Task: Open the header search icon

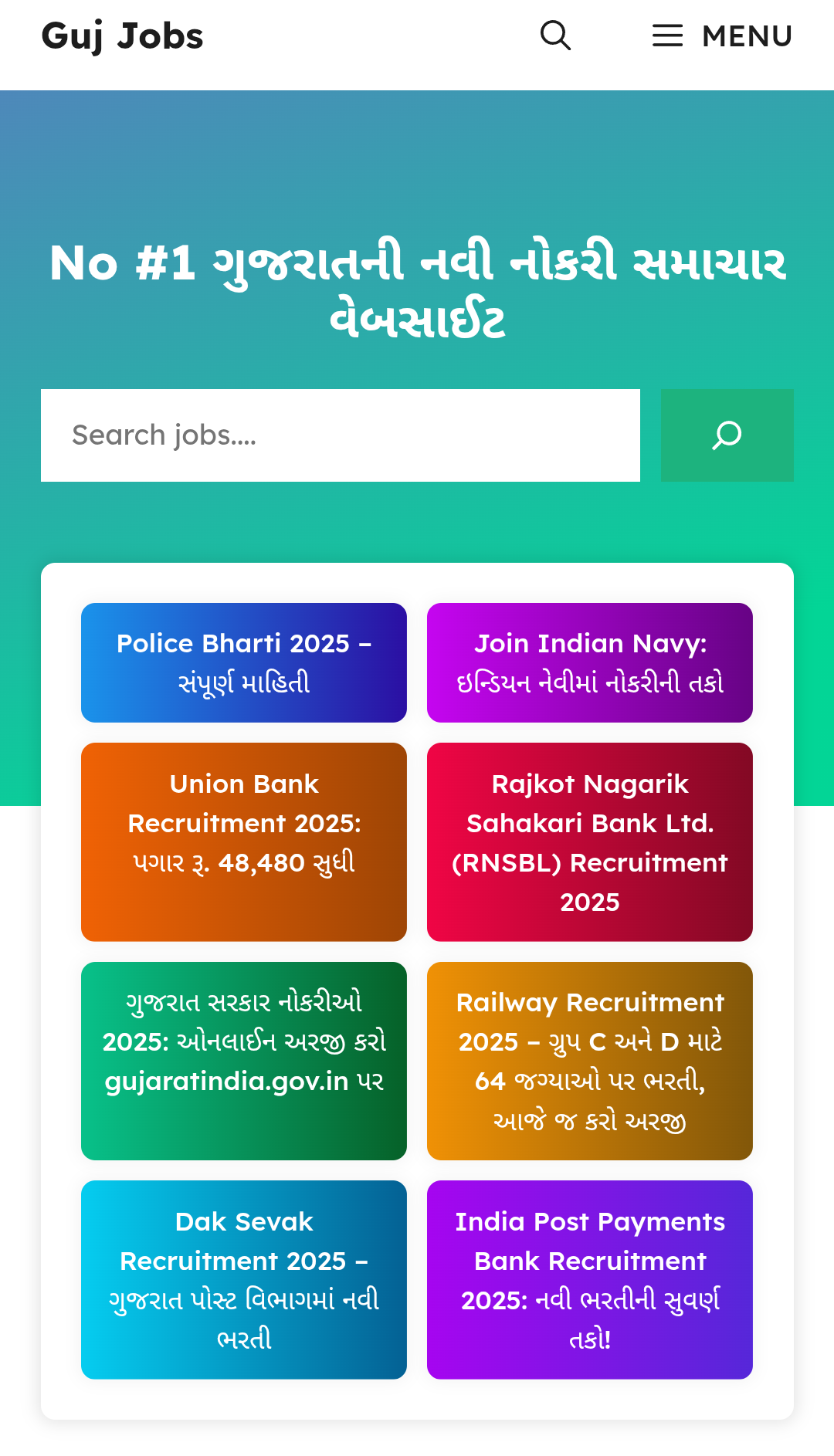Action: pyautogui.click(x=555, y=36)
